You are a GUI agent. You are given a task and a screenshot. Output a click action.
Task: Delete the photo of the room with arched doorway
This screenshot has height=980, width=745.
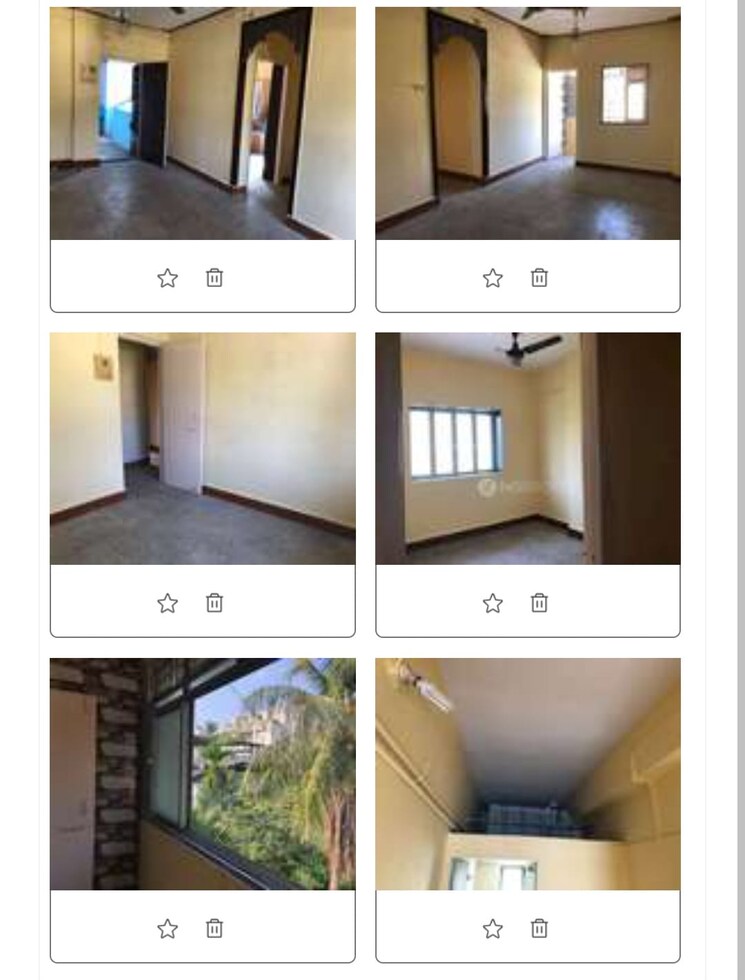click(x=213, y=277)
